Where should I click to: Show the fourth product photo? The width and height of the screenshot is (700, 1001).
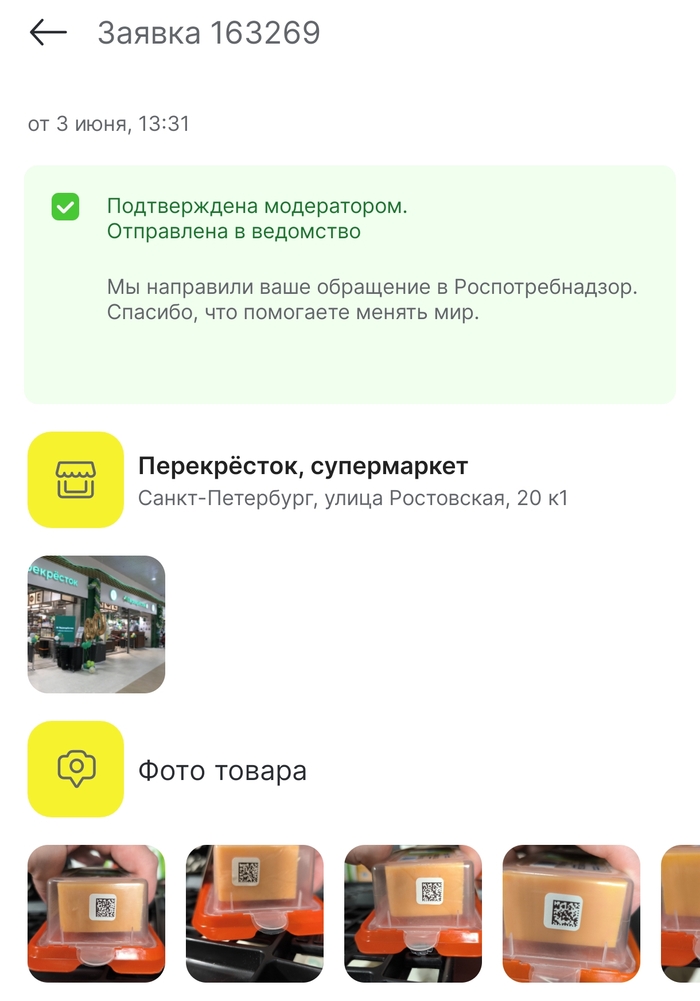point(571,913)
